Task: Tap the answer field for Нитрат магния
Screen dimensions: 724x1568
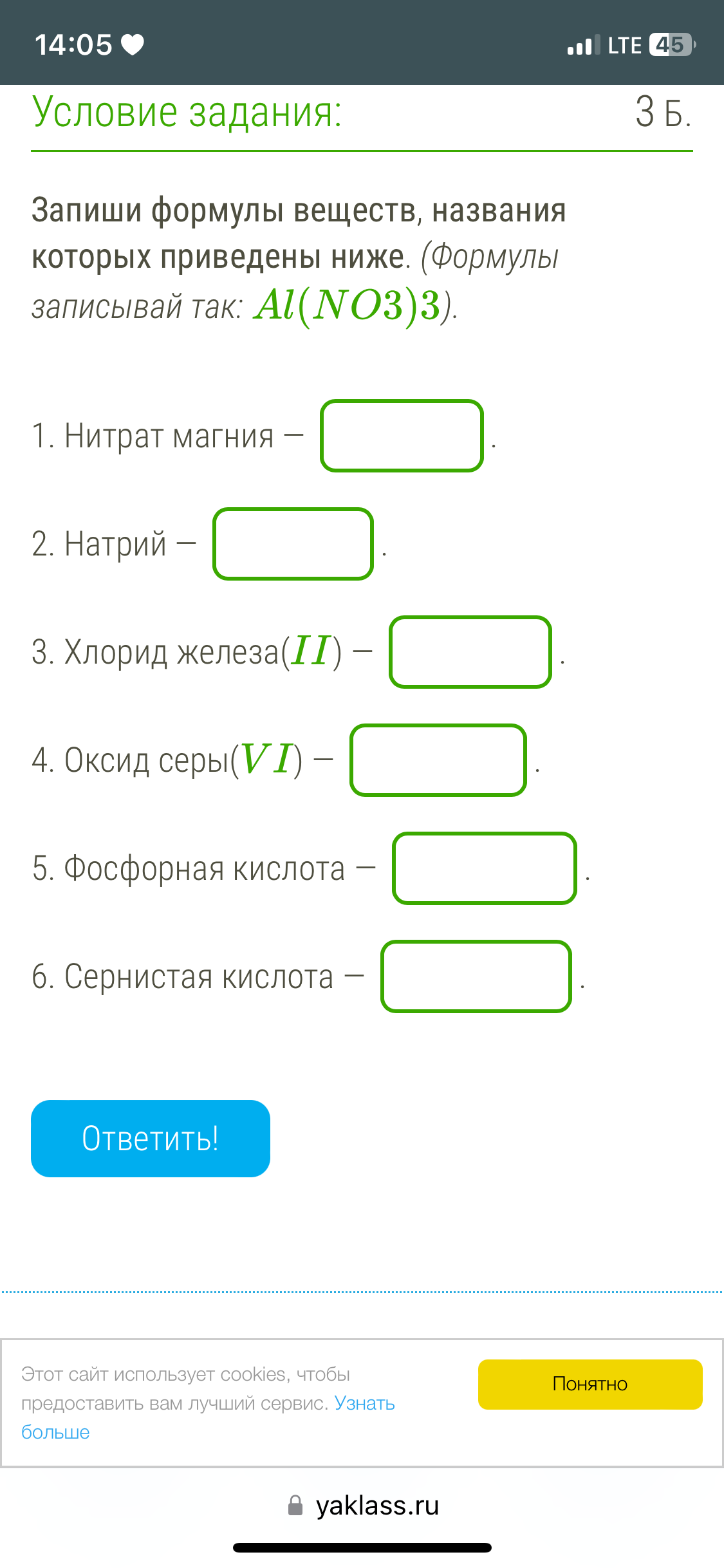Action: point(402,436)
